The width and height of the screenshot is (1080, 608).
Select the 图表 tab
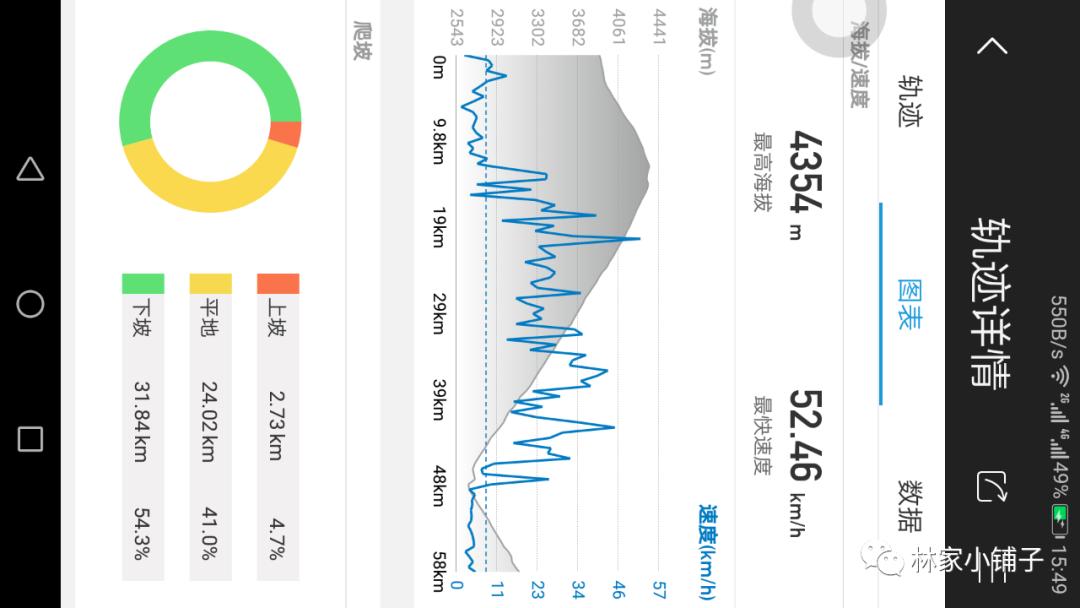909,304
